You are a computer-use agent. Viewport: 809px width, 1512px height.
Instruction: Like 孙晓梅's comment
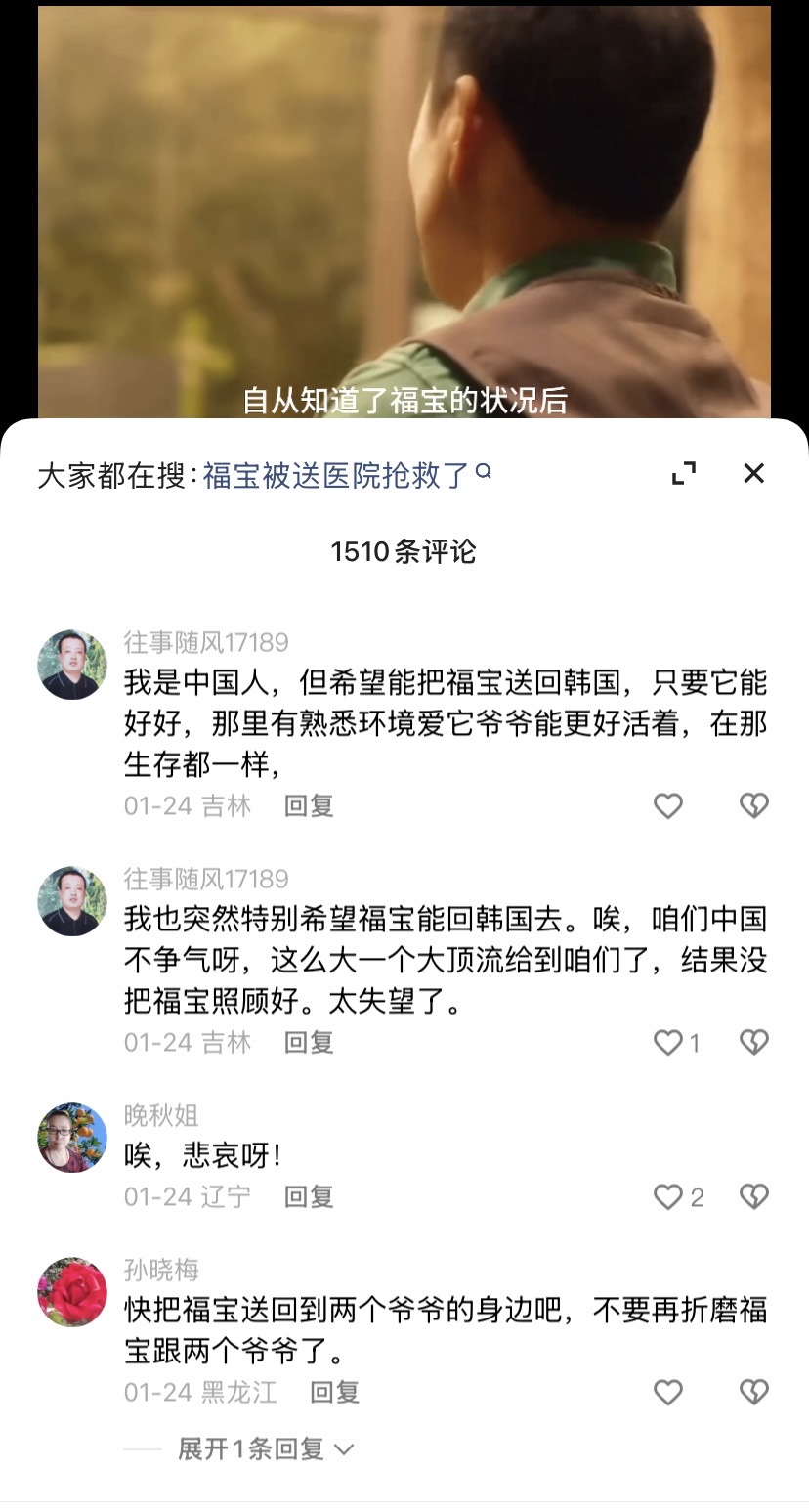(x=667, y=1393)
